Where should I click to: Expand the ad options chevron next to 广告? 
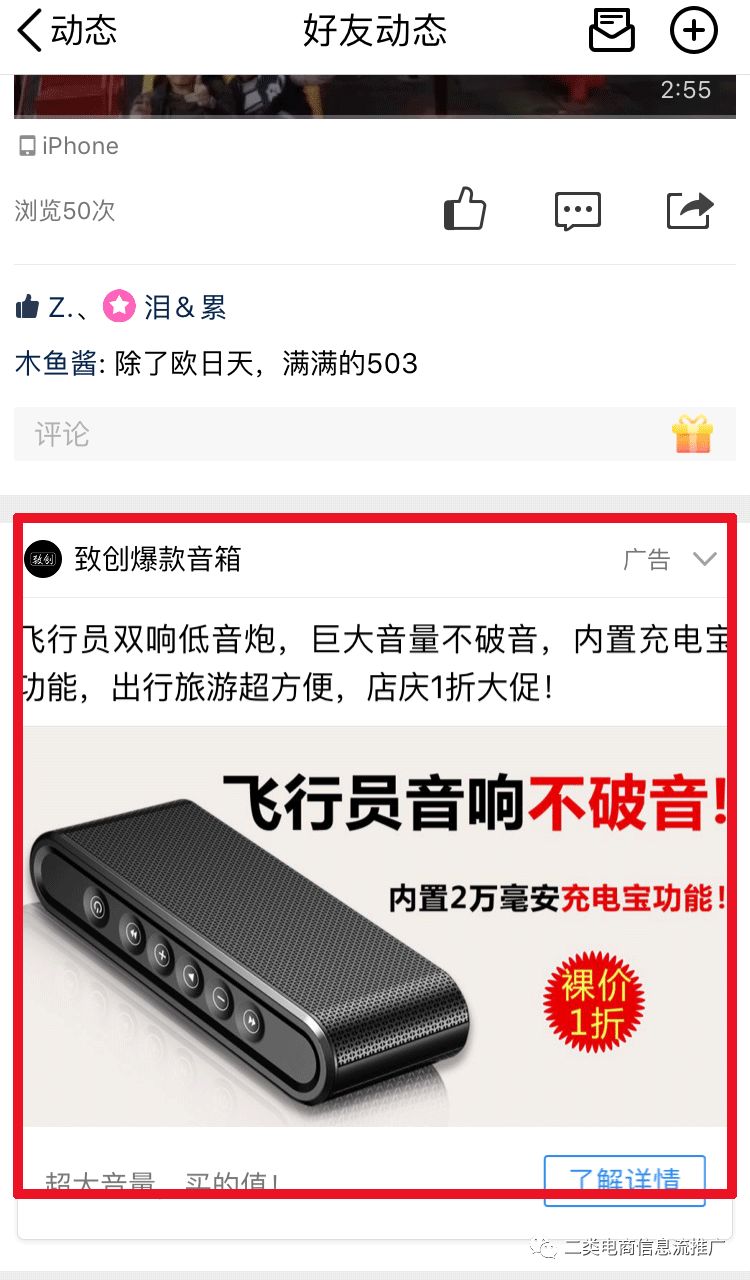(x=705, y=559)
